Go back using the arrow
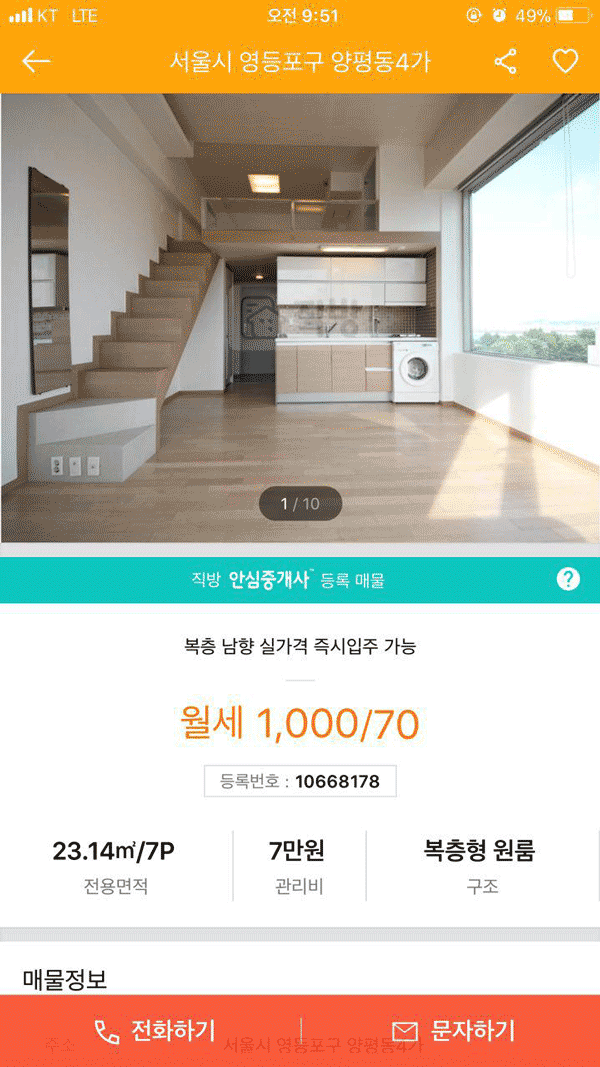Screen dimensions: 600x1067 coord(36,62)
